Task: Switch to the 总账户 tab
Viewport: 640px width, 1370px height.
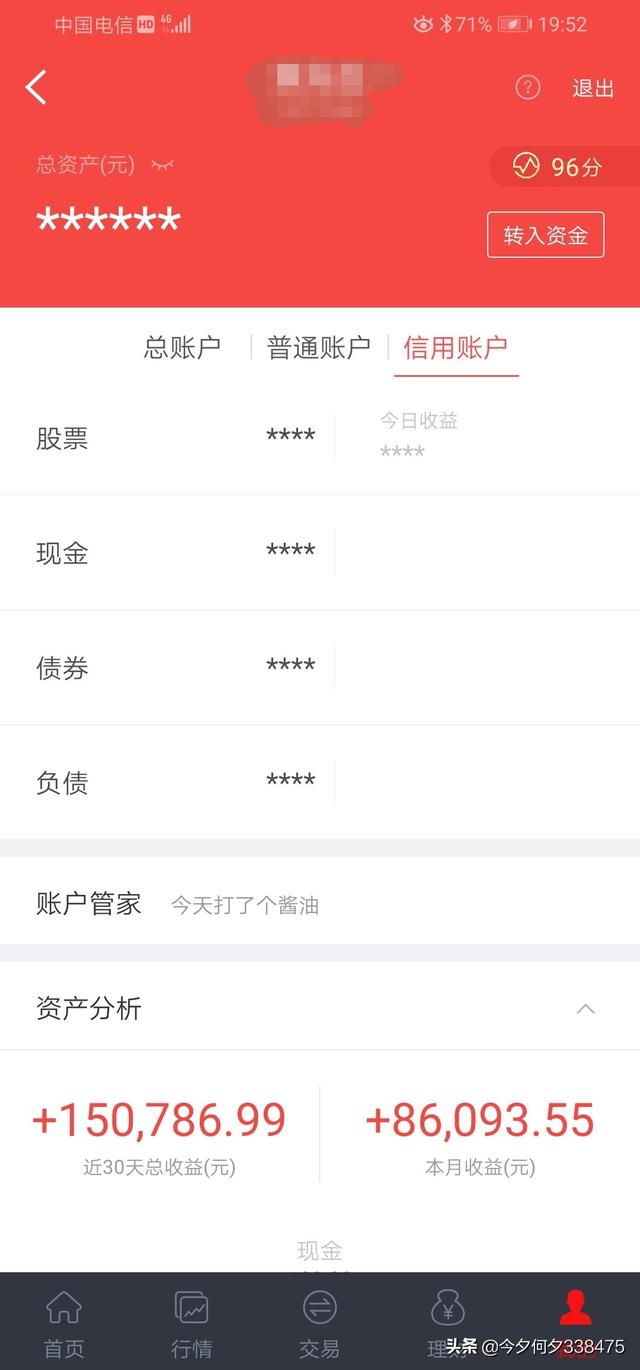Action: (x=182, y=348)
